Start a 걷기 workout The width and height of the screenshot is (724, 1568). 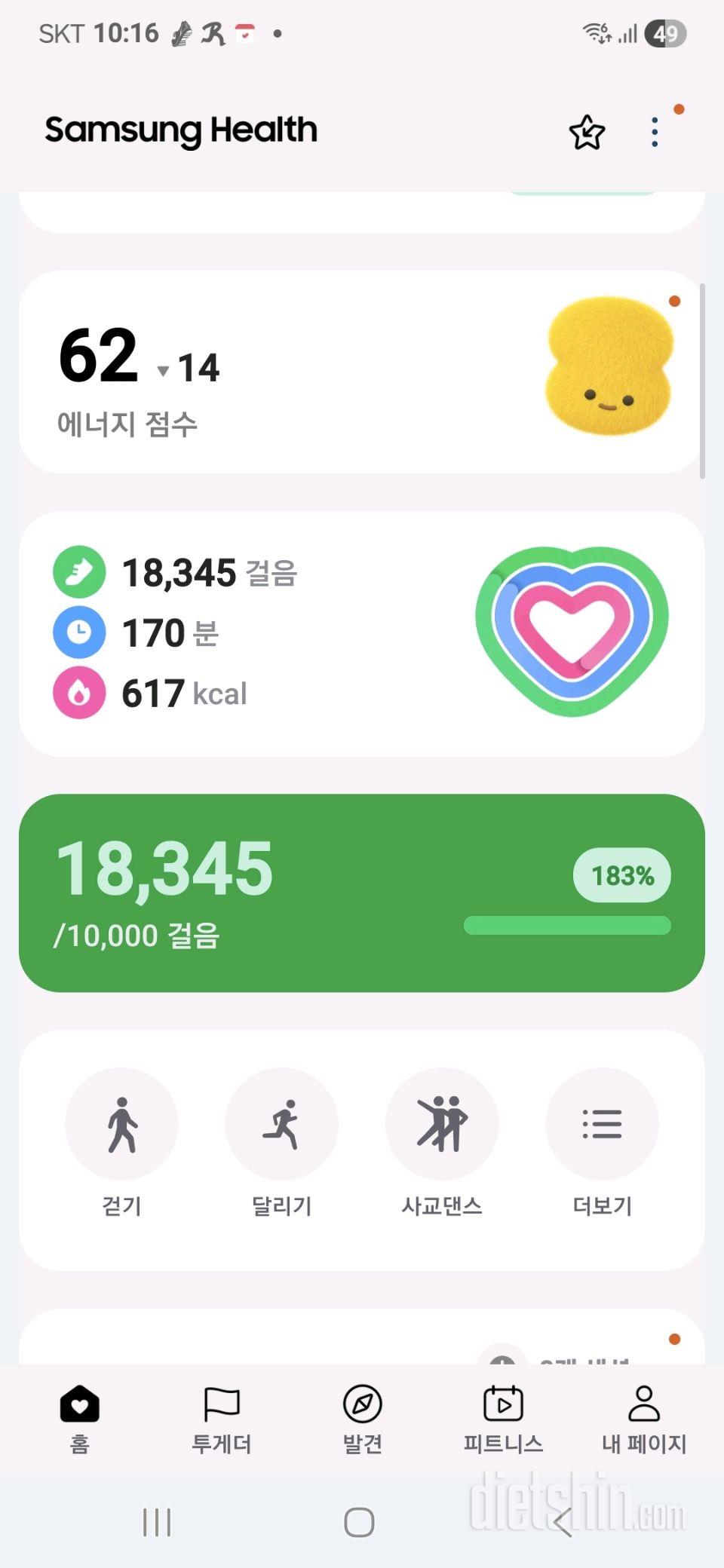coord(121,1125)
